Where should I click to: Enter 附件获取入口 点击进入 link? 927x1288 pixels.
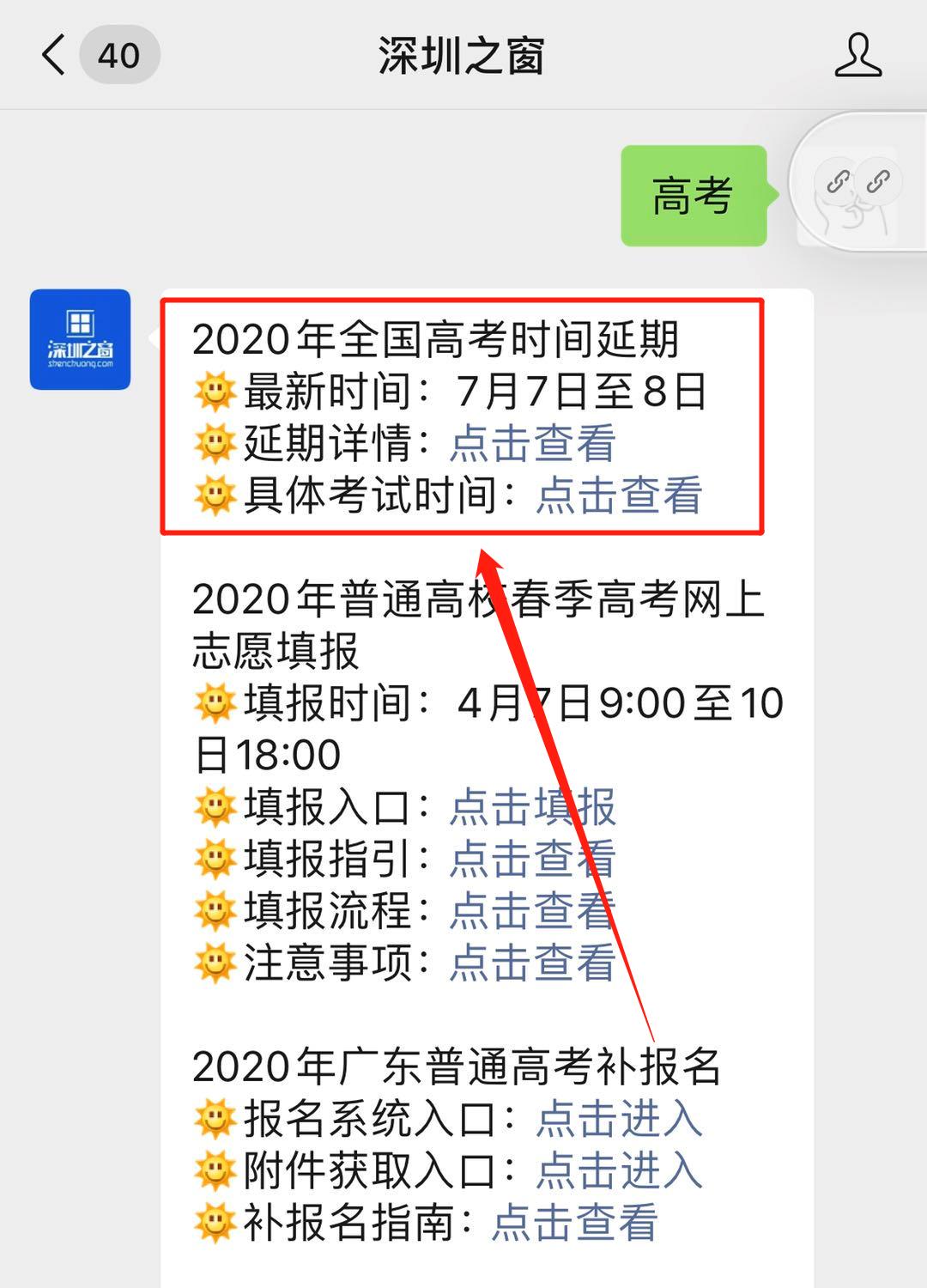click(619, 1170)
